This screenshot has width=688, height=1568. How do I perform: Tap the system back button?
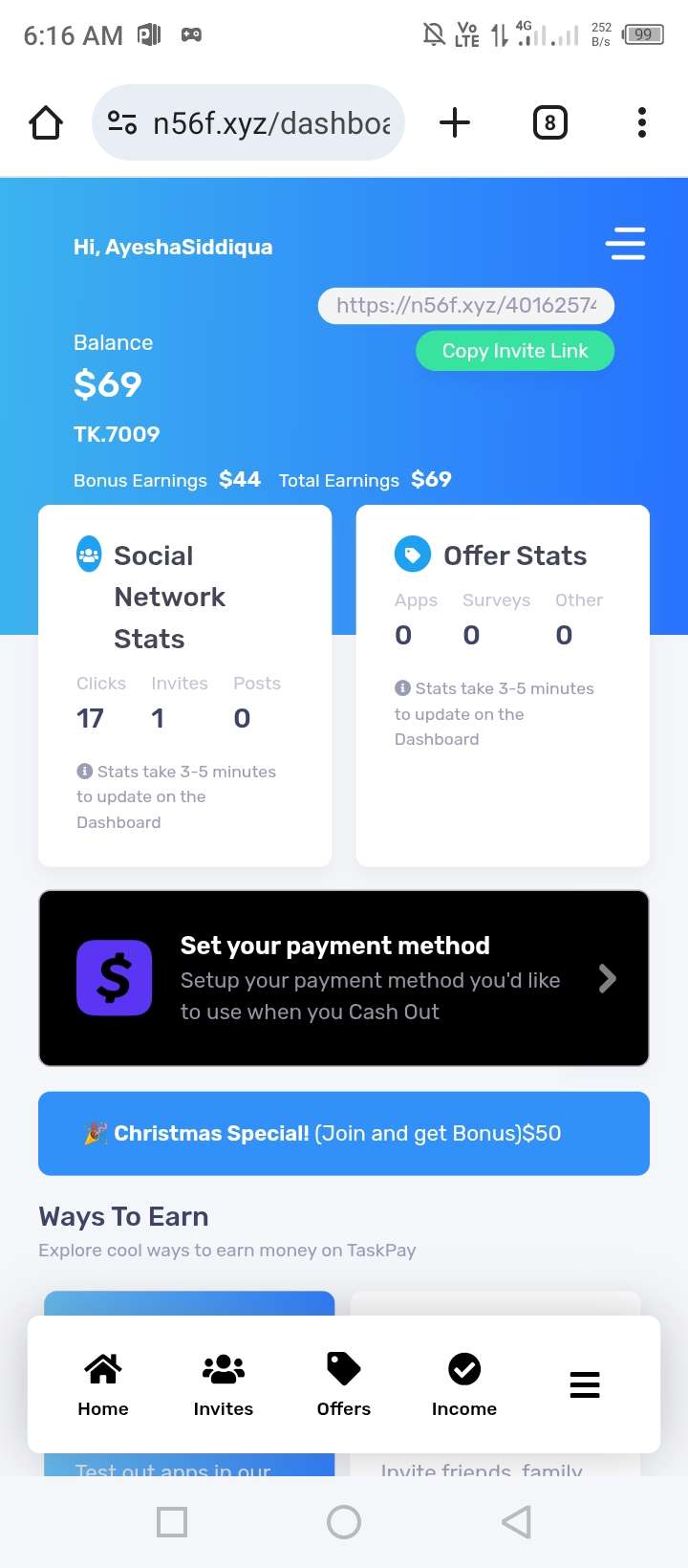516,1522
